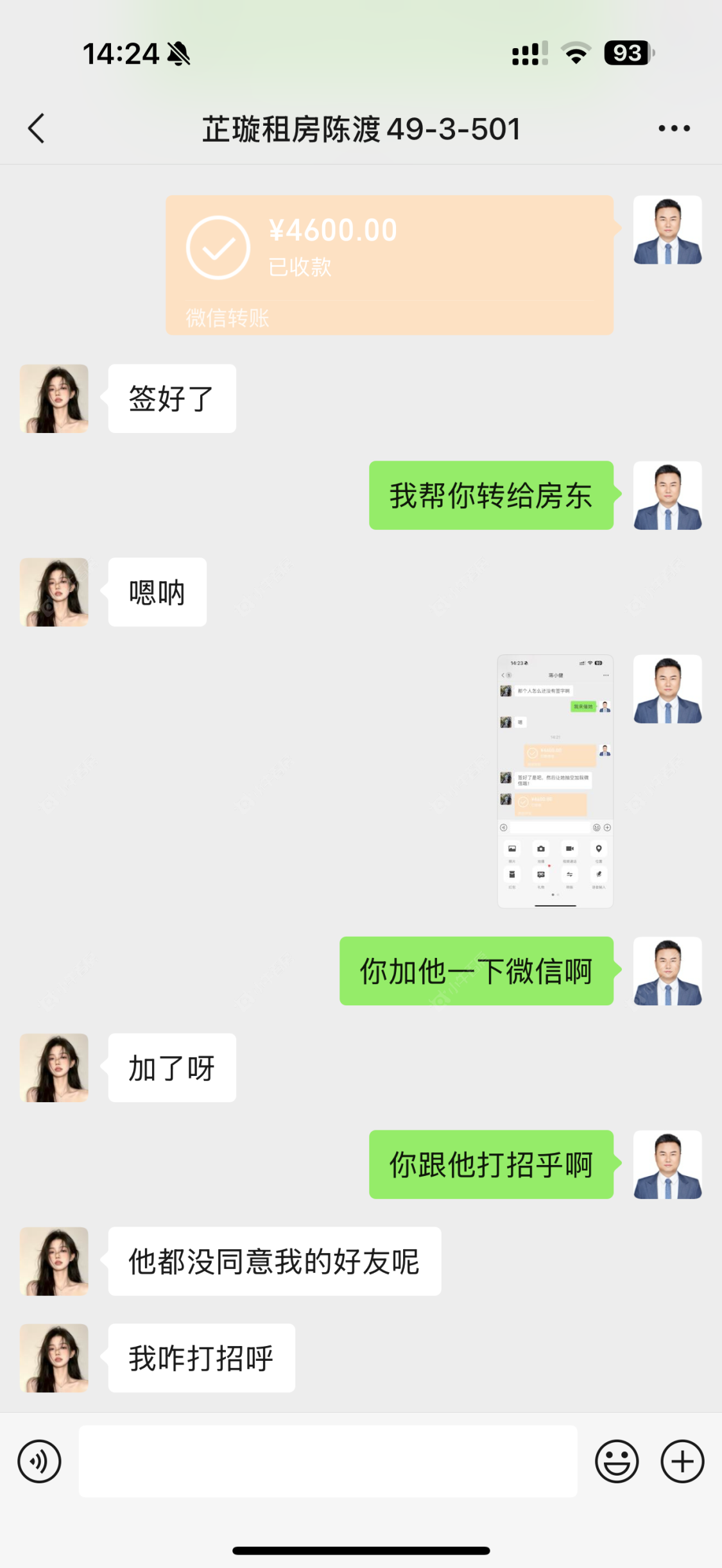
Task: Open the plus attachments menu
Action: pyautogui.click(x=682, y=1461)
